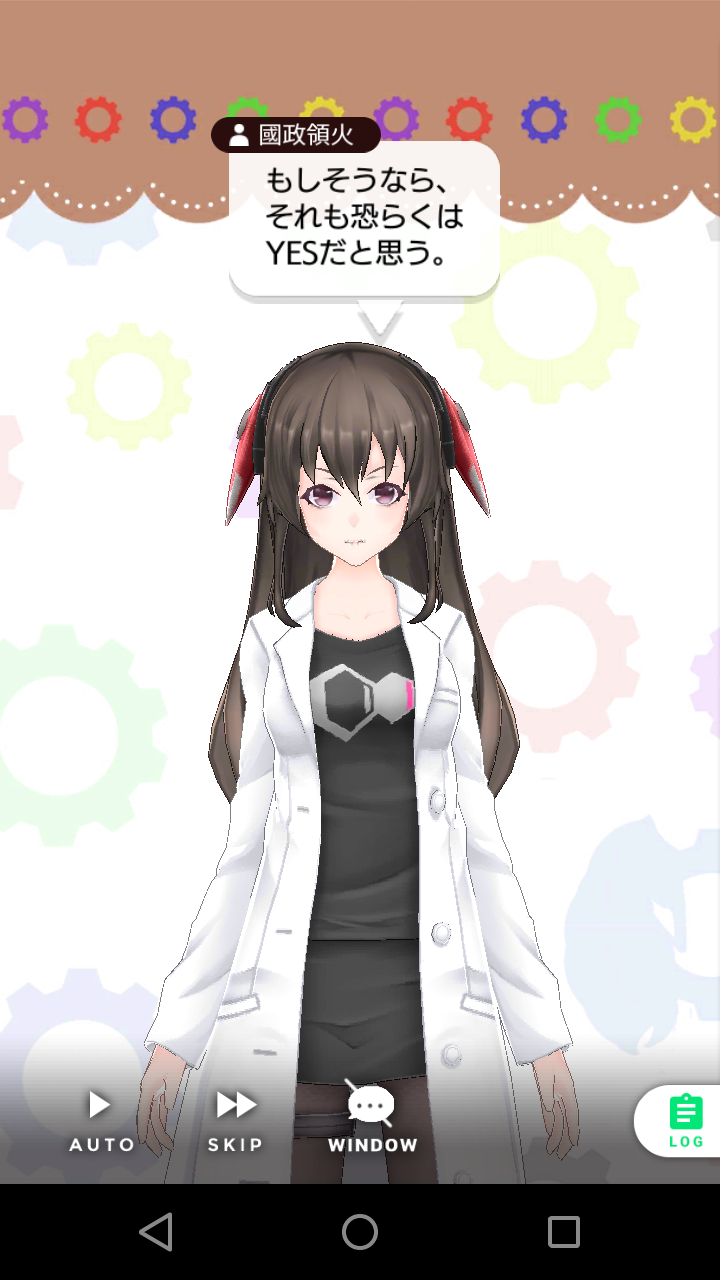Hide the dialogue WINDOW

pyautogui.click(x=372, y=1117)
